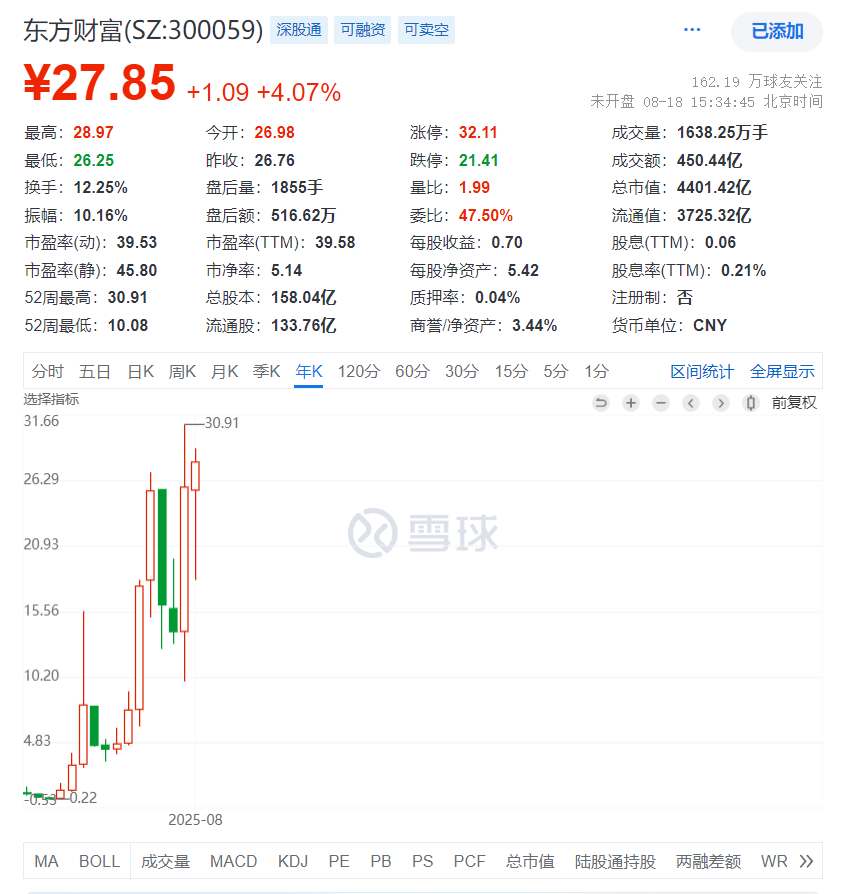Zoom in the chart with plus icon

point(631,403)
